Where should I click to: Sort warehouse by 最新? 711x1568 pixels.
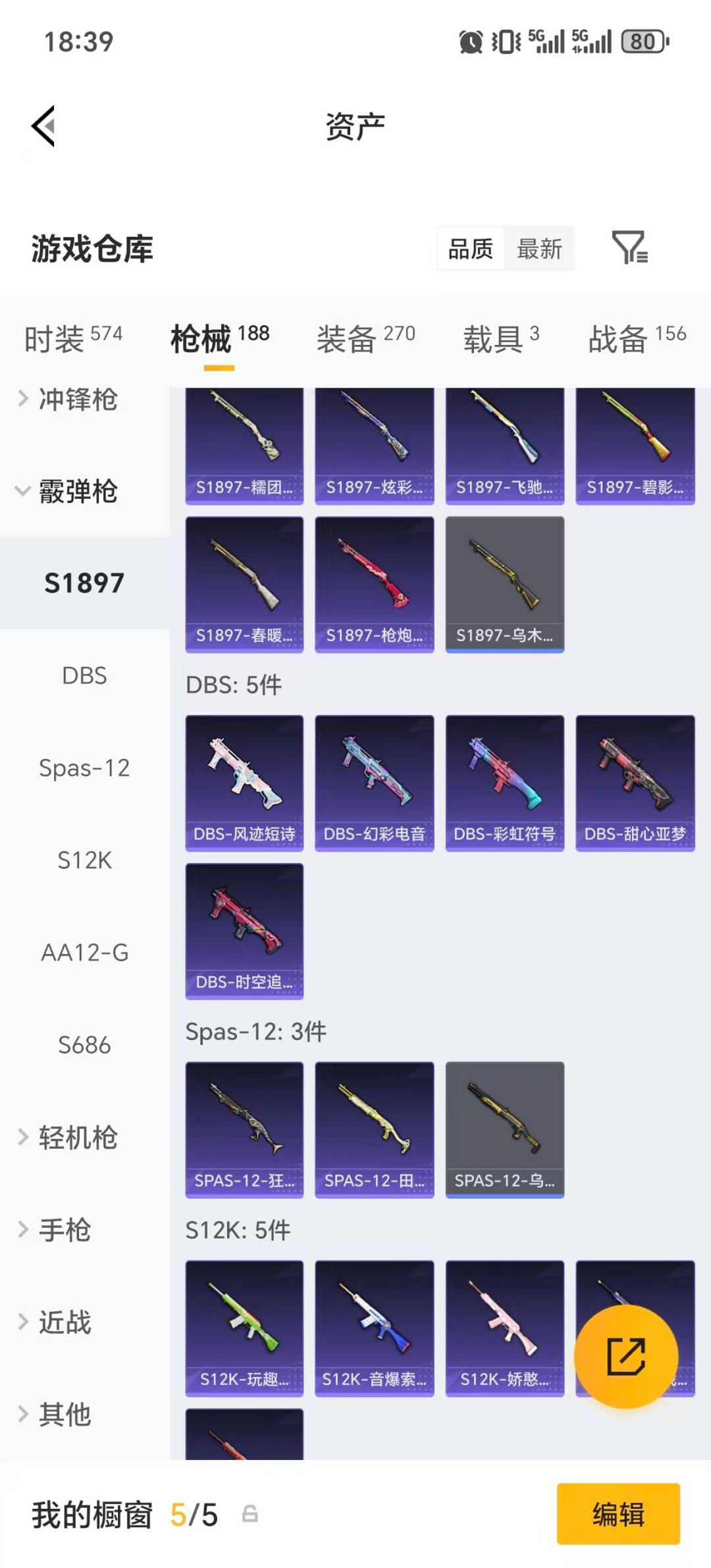coord(539,249)
